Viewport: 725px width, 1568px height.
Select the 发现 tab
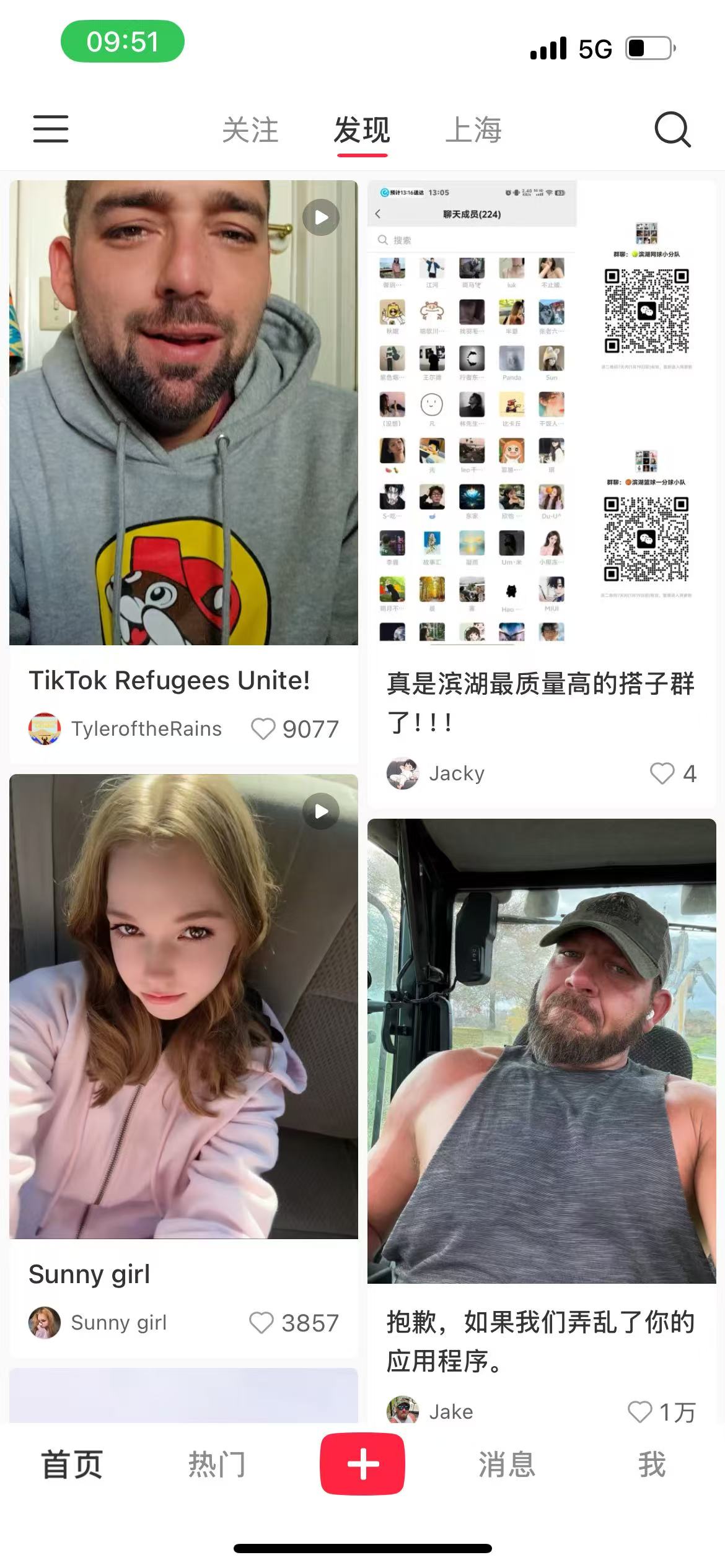point(362,130)
